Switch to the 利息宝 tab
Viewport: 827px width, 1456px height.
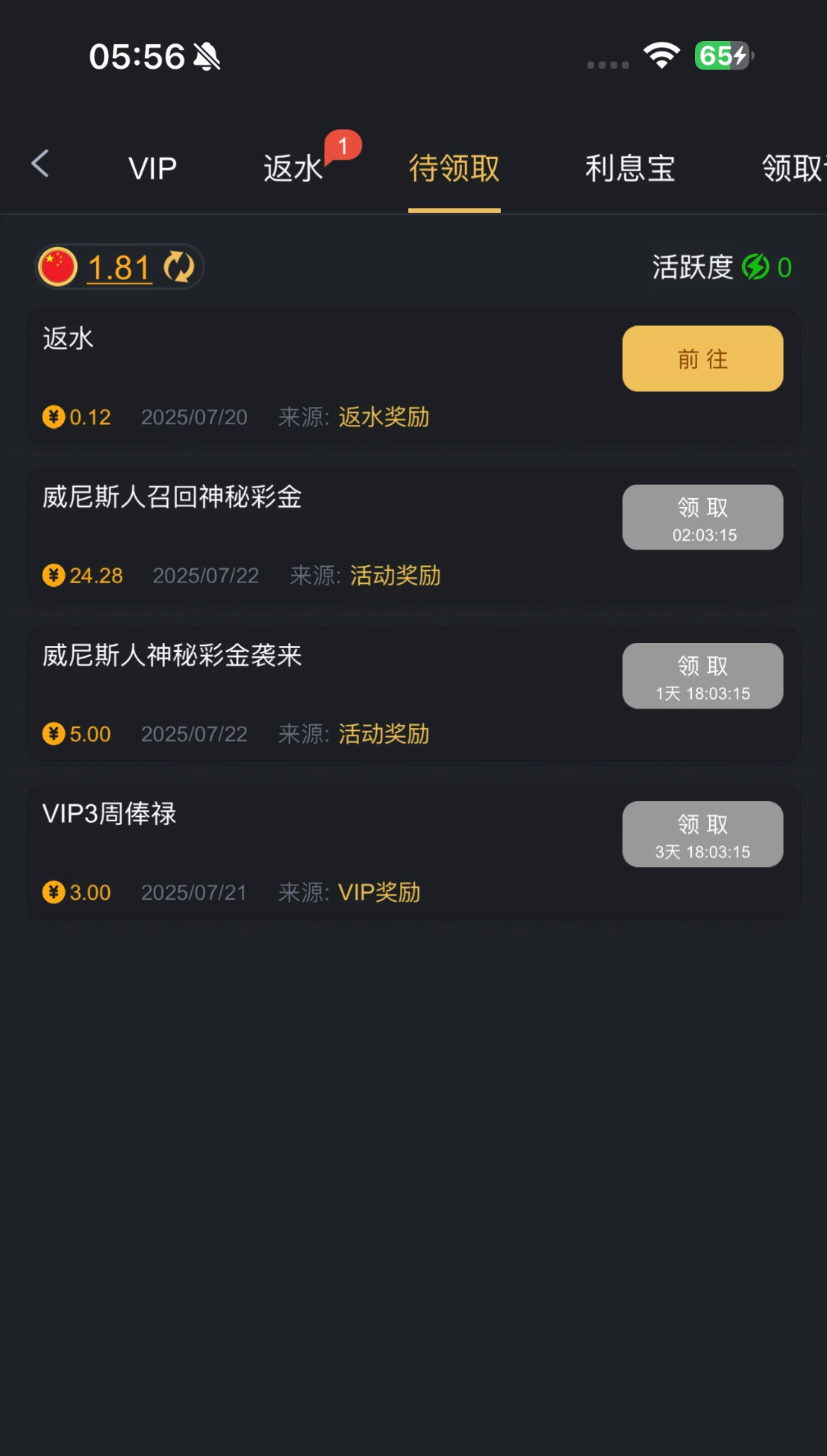[x=630, y=169]
